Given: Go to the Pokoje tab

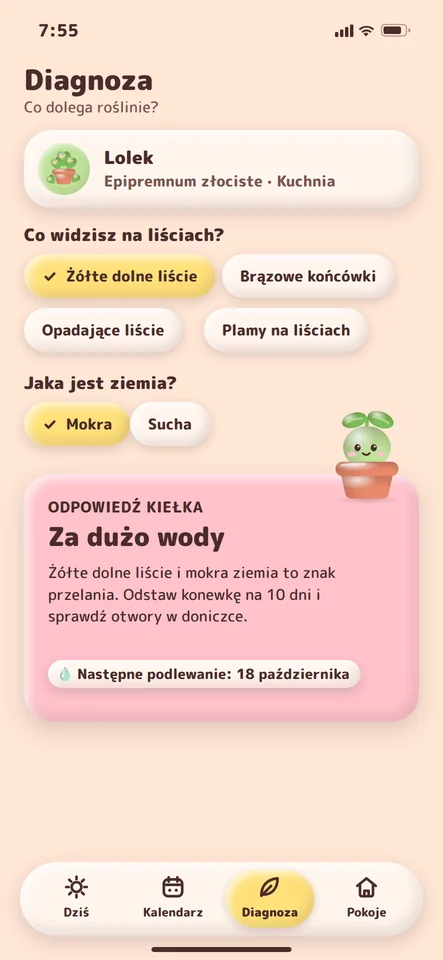Looking at the screenshot, I should [367, 898].
